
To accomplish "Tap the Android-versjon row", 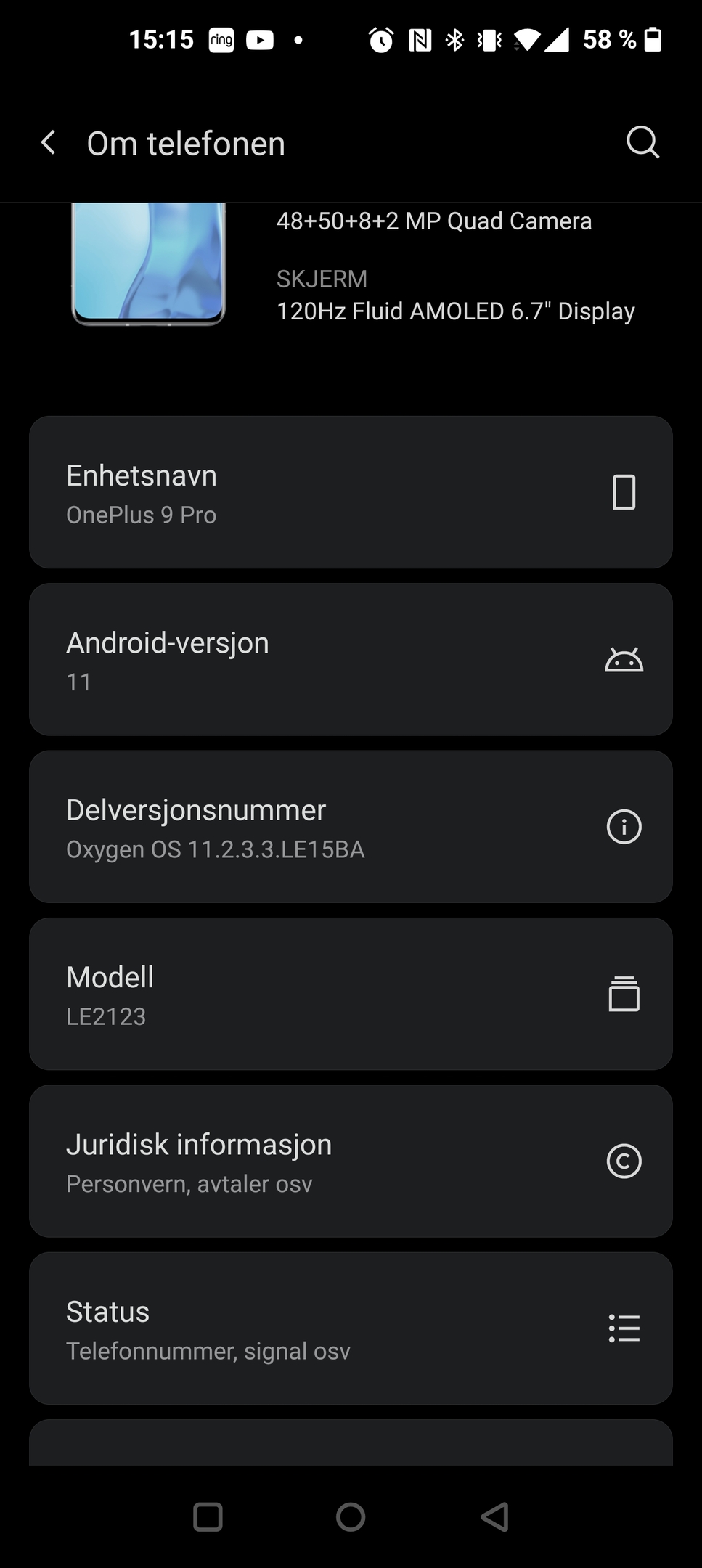I will pos(351,659).
